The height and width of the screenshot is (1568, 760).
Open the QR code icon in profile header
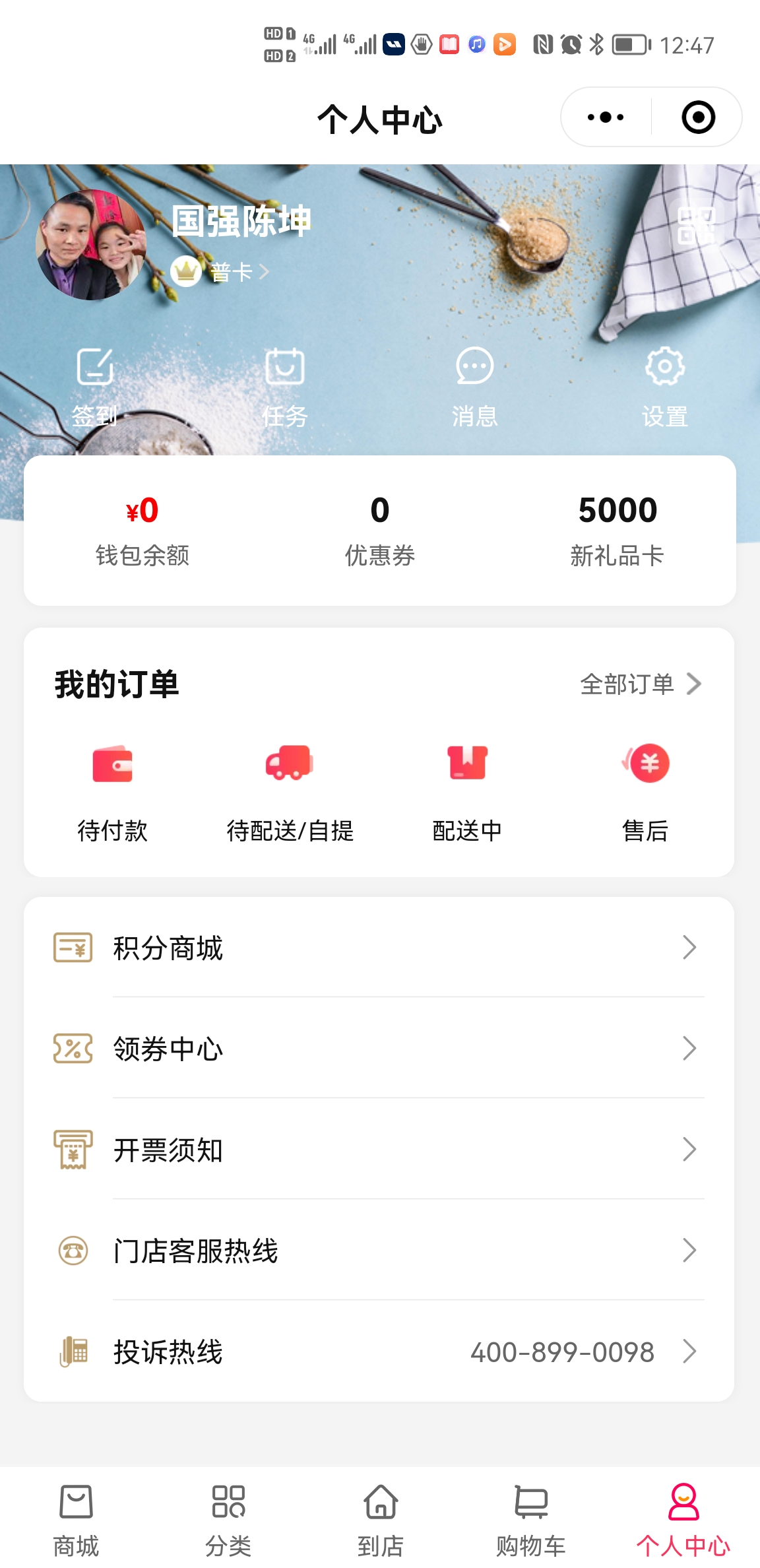(696, 226)
